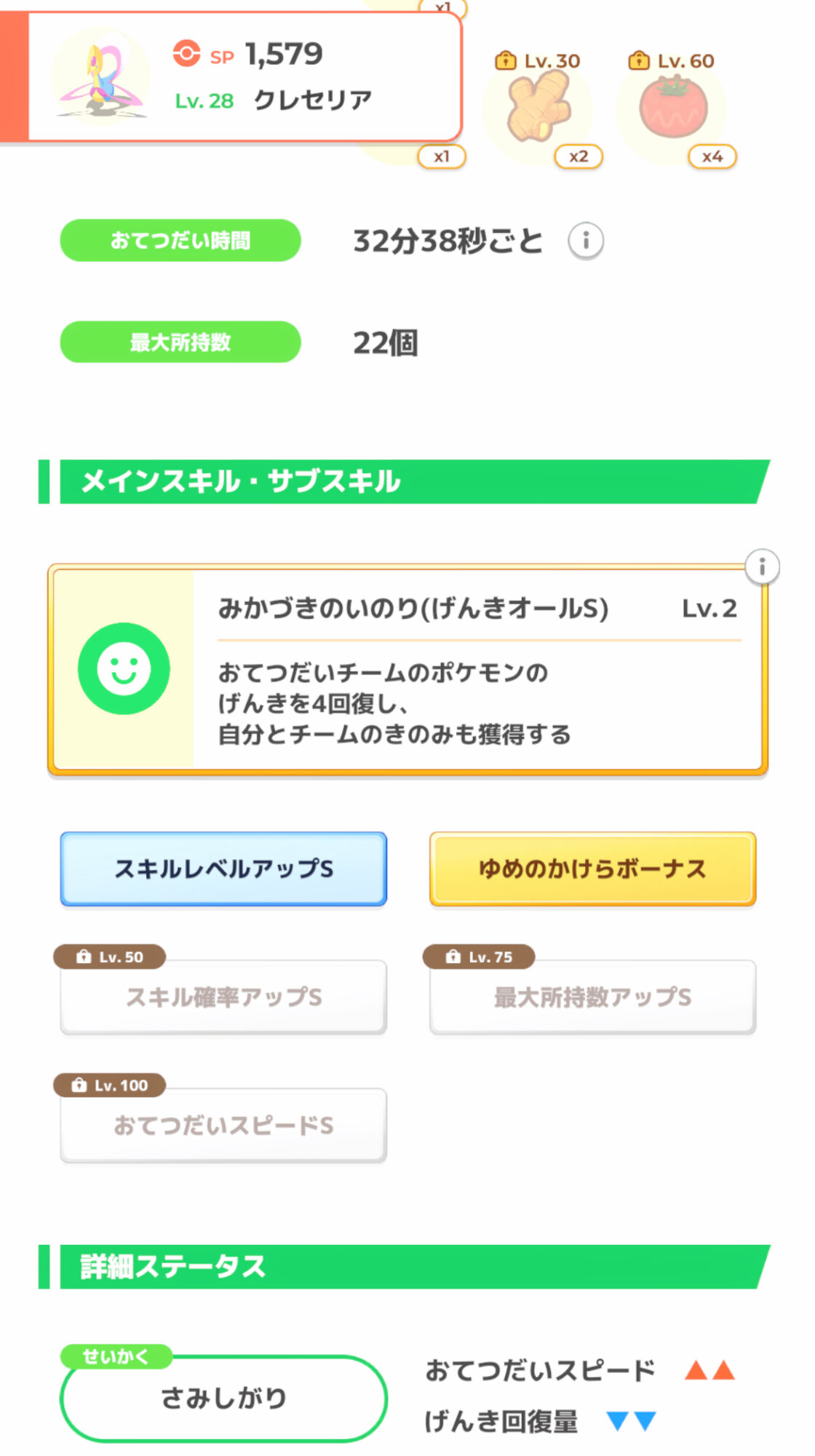Tap locked スキル確率アップS sub skill
This screenshot has height=1456, width=815.
coord(223,997)
